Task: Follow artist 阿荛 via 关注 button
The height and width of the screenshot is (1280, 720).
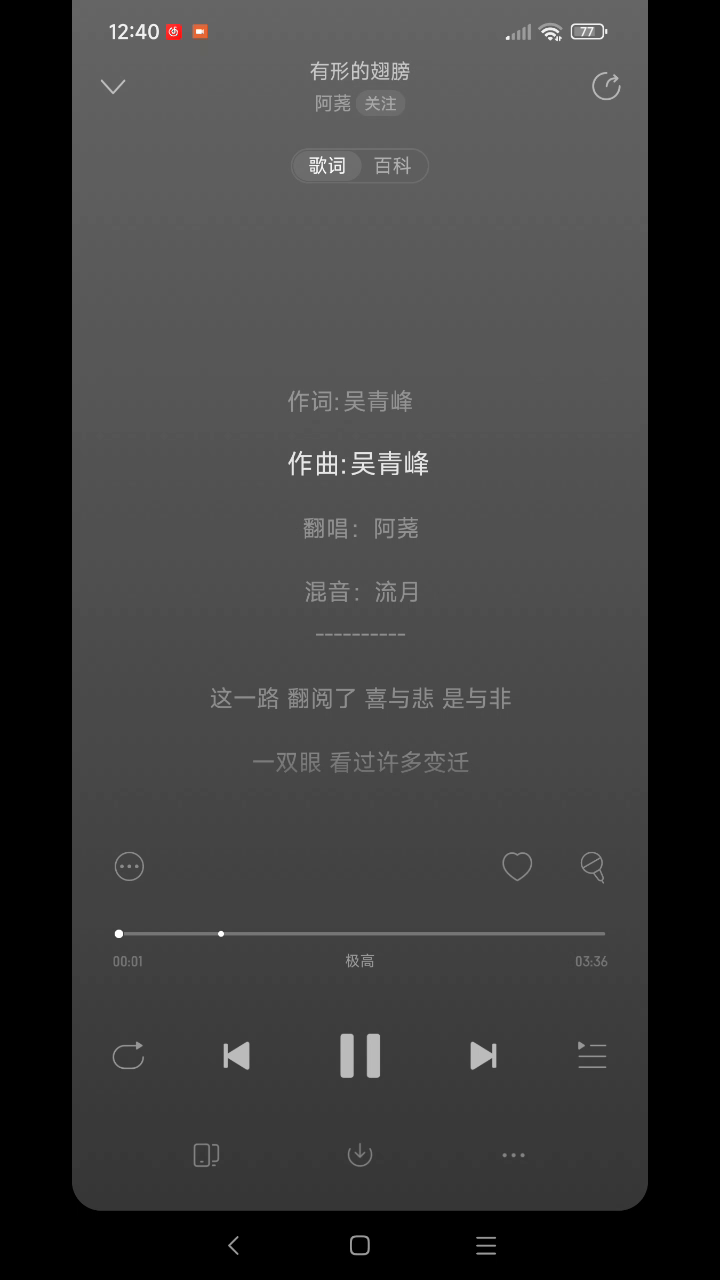Action: click(x=380, y=104)
